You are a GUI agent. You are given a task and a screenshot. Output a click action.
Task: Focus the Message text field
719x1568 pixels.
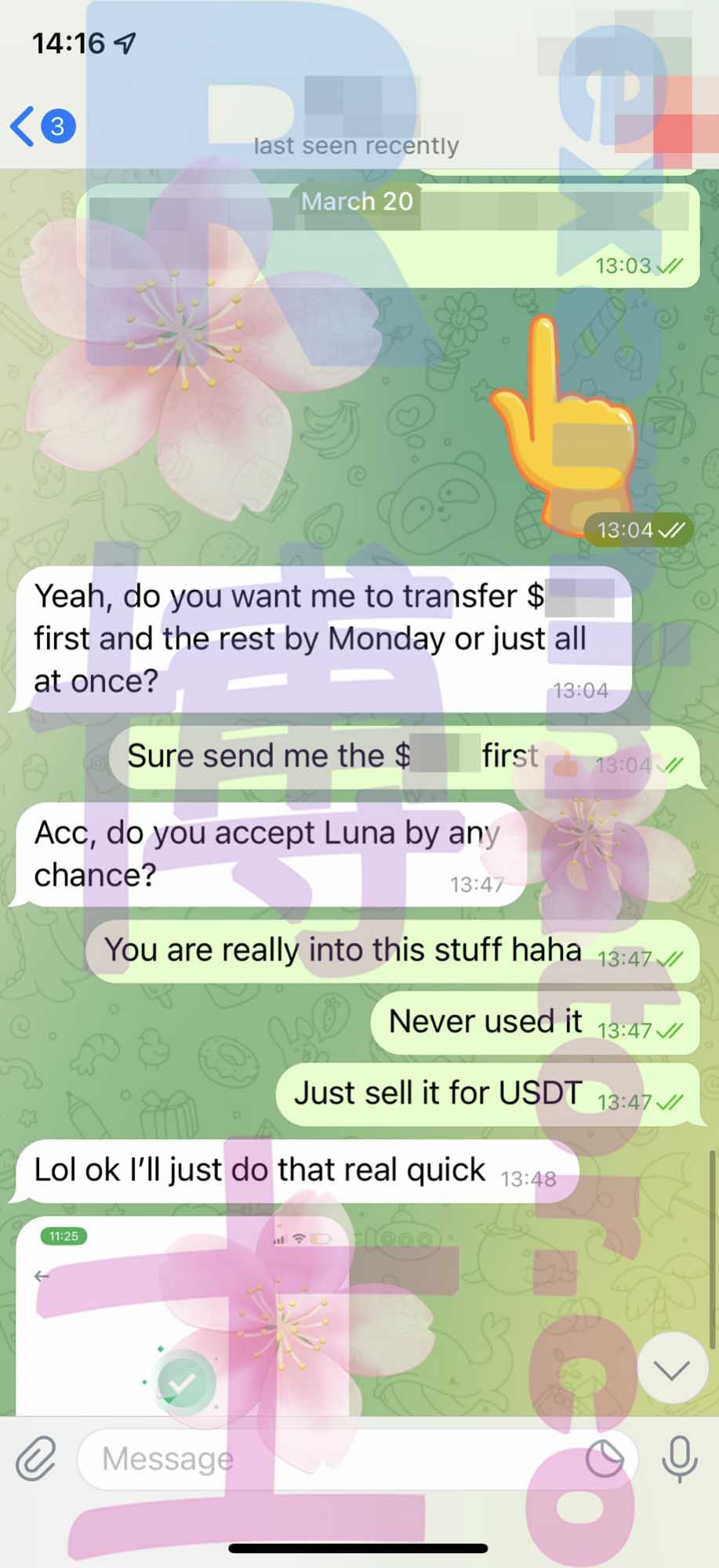pos(329,1459)
